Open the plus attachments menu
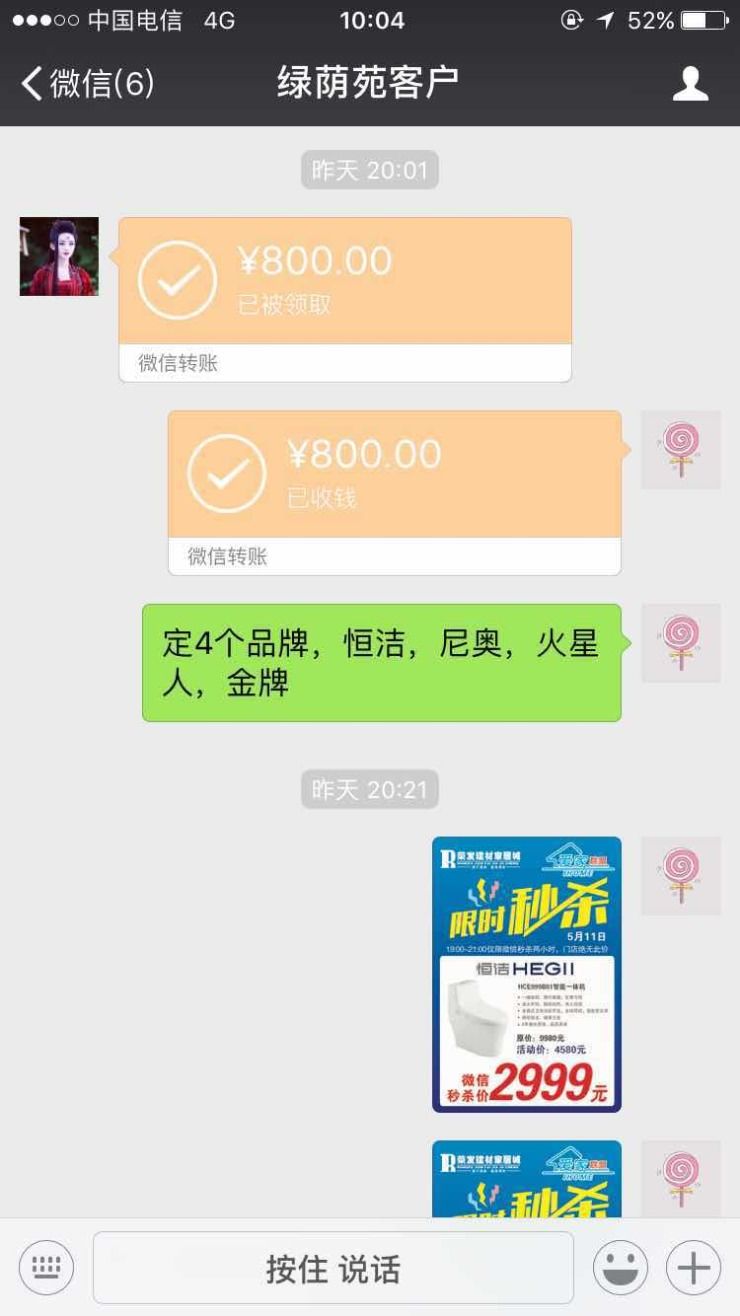740x1316 pixels. tap(693, 1268)
